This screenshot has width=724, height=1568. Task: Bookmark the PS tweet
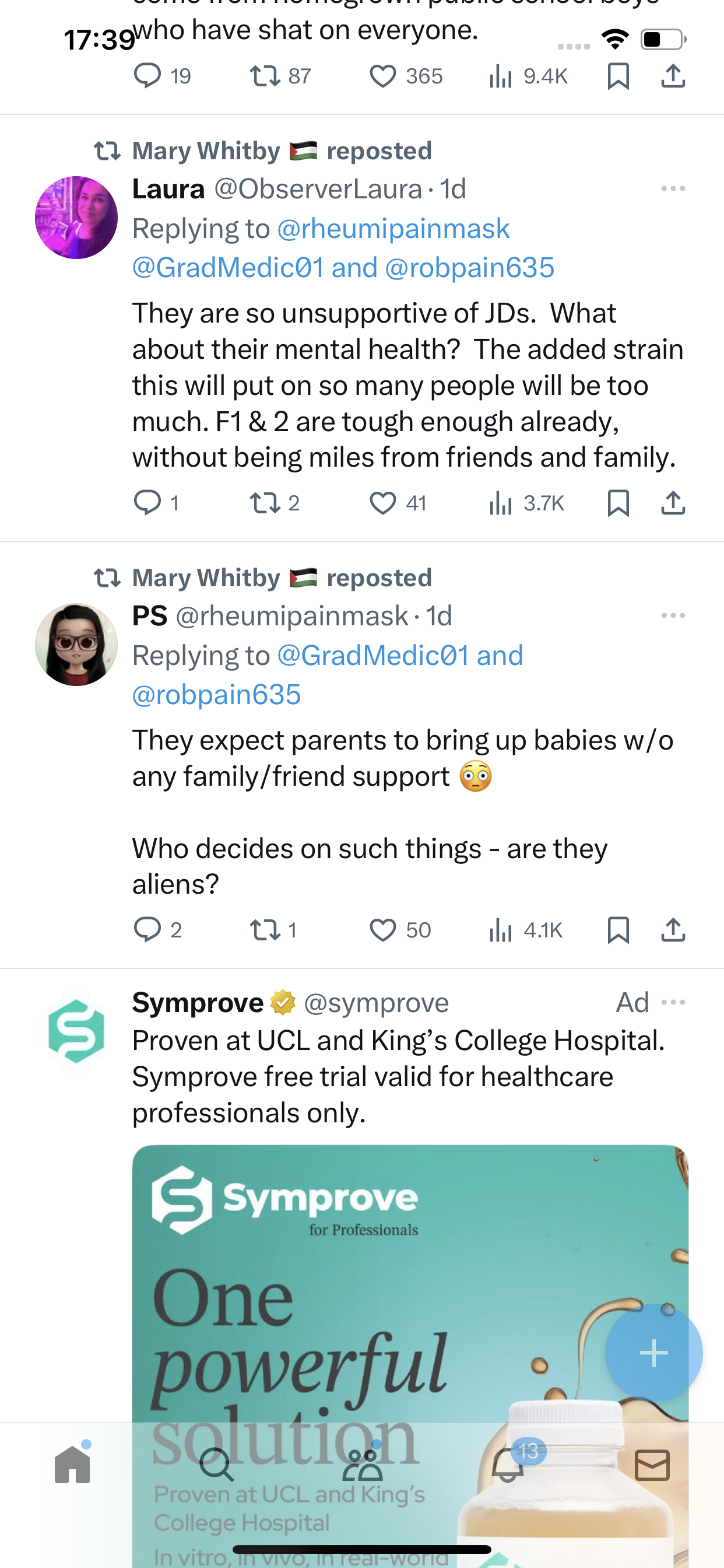(618, 930)
